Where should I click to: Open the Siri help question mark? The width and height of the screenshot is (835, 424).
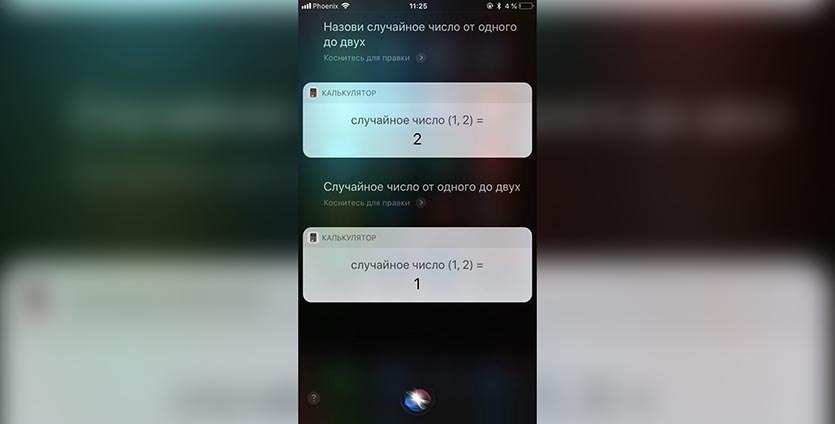pos(314,398)
